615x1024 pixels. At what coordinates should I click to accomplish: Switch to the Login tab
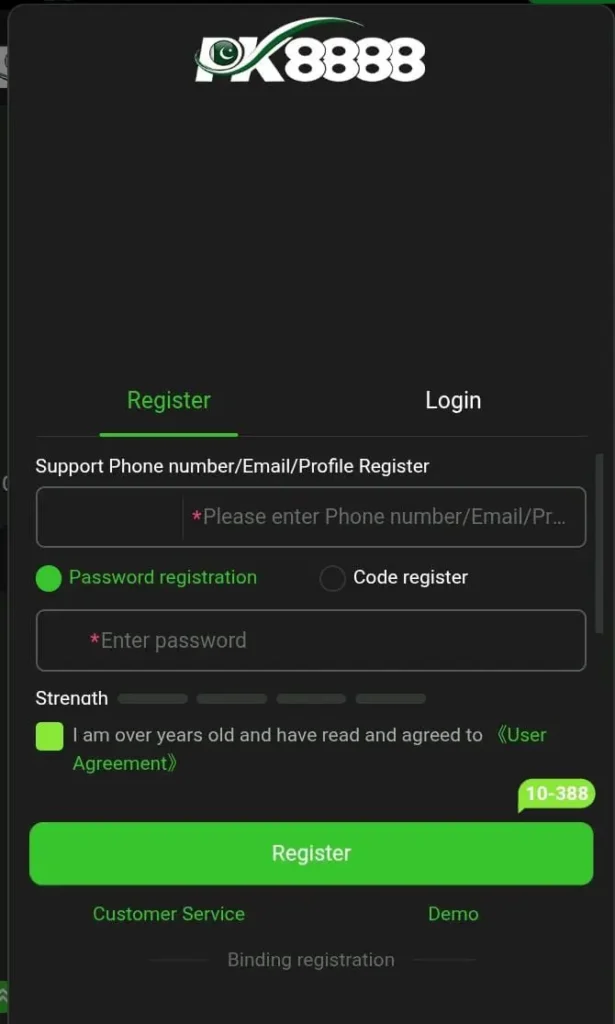[x=453, y=400]
